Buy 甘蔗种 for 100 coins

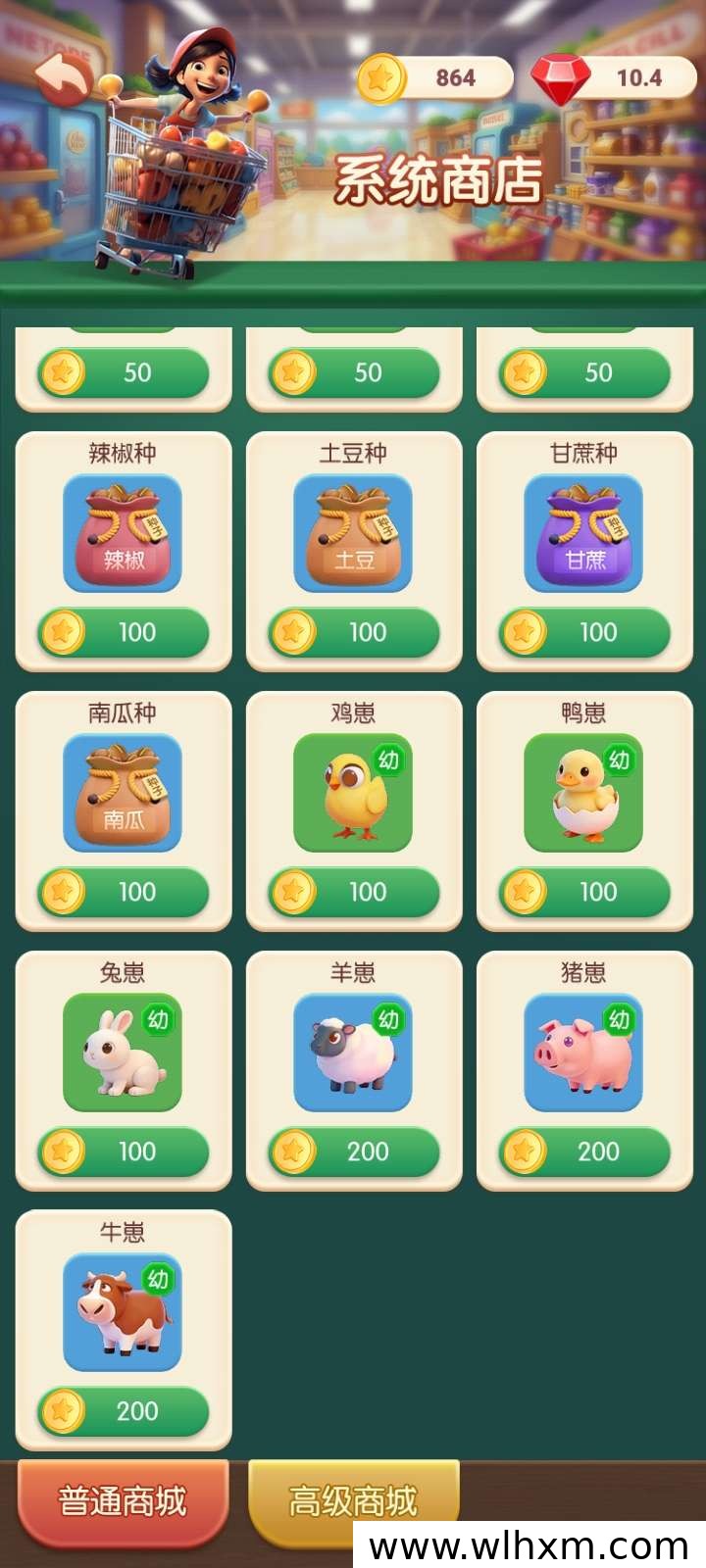pos(584,632)
